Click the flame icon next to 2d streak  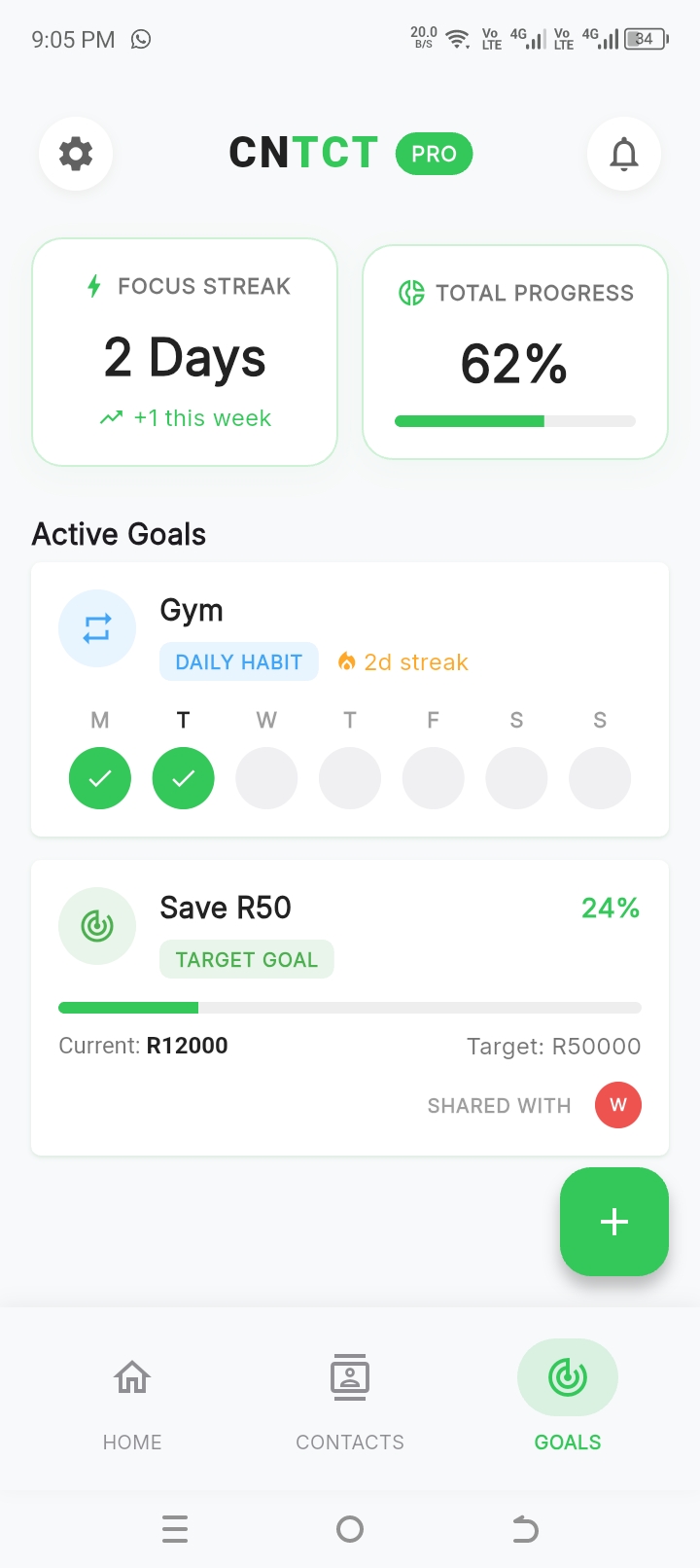[x=346, y=661]
